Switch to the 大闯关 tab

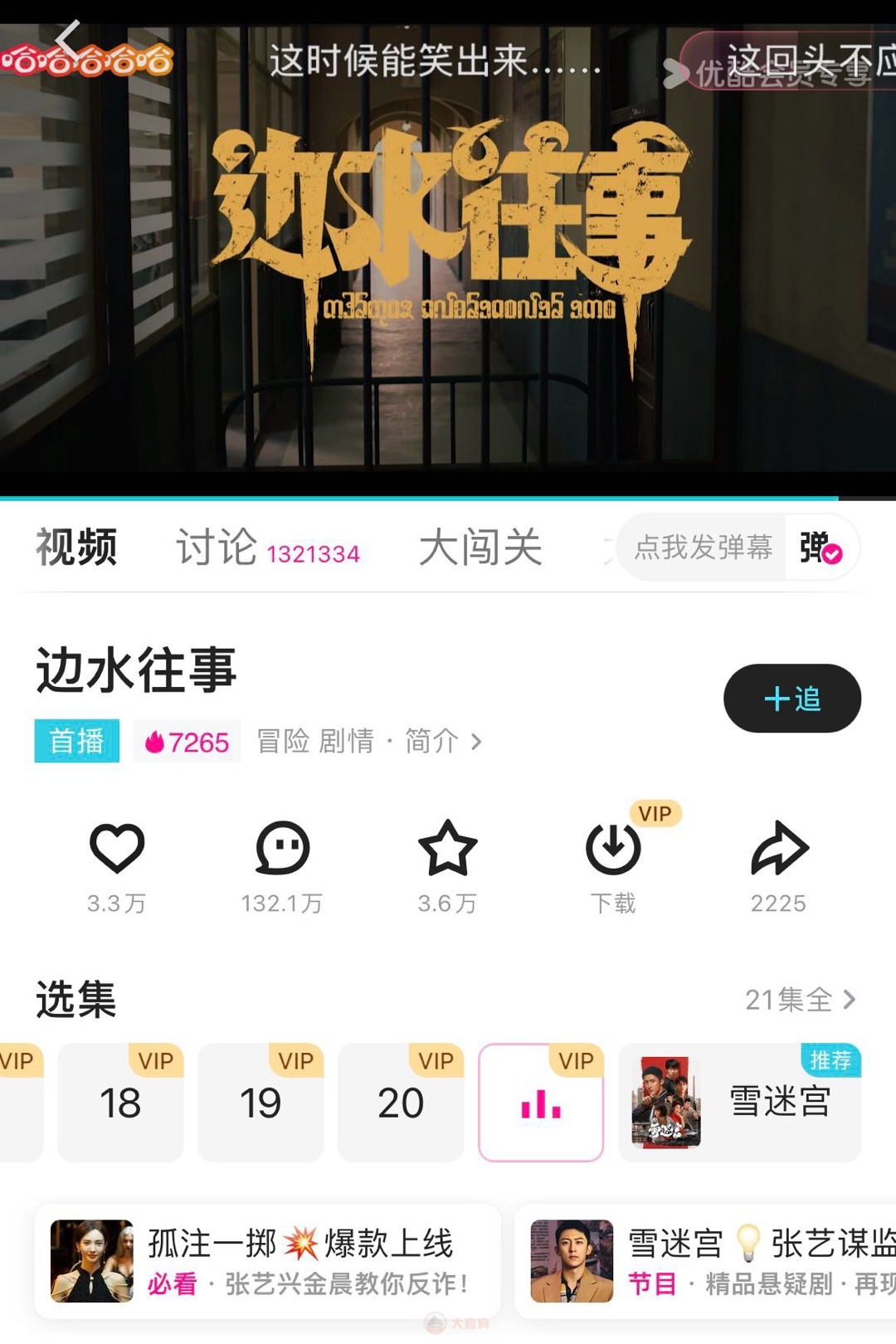(480, 548)
